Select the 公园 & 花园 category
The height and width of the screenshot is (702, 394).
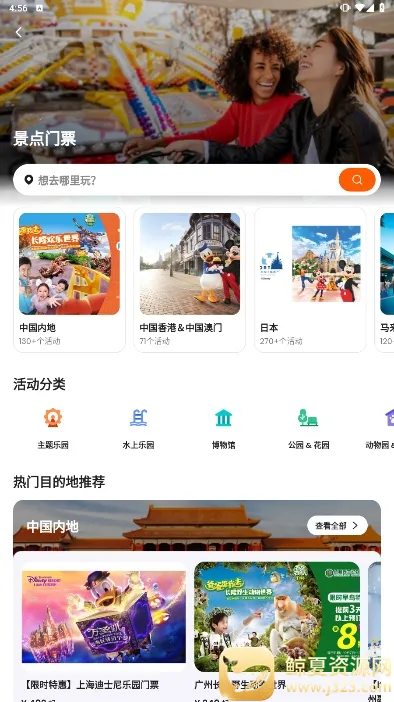(x=308, y=428)
